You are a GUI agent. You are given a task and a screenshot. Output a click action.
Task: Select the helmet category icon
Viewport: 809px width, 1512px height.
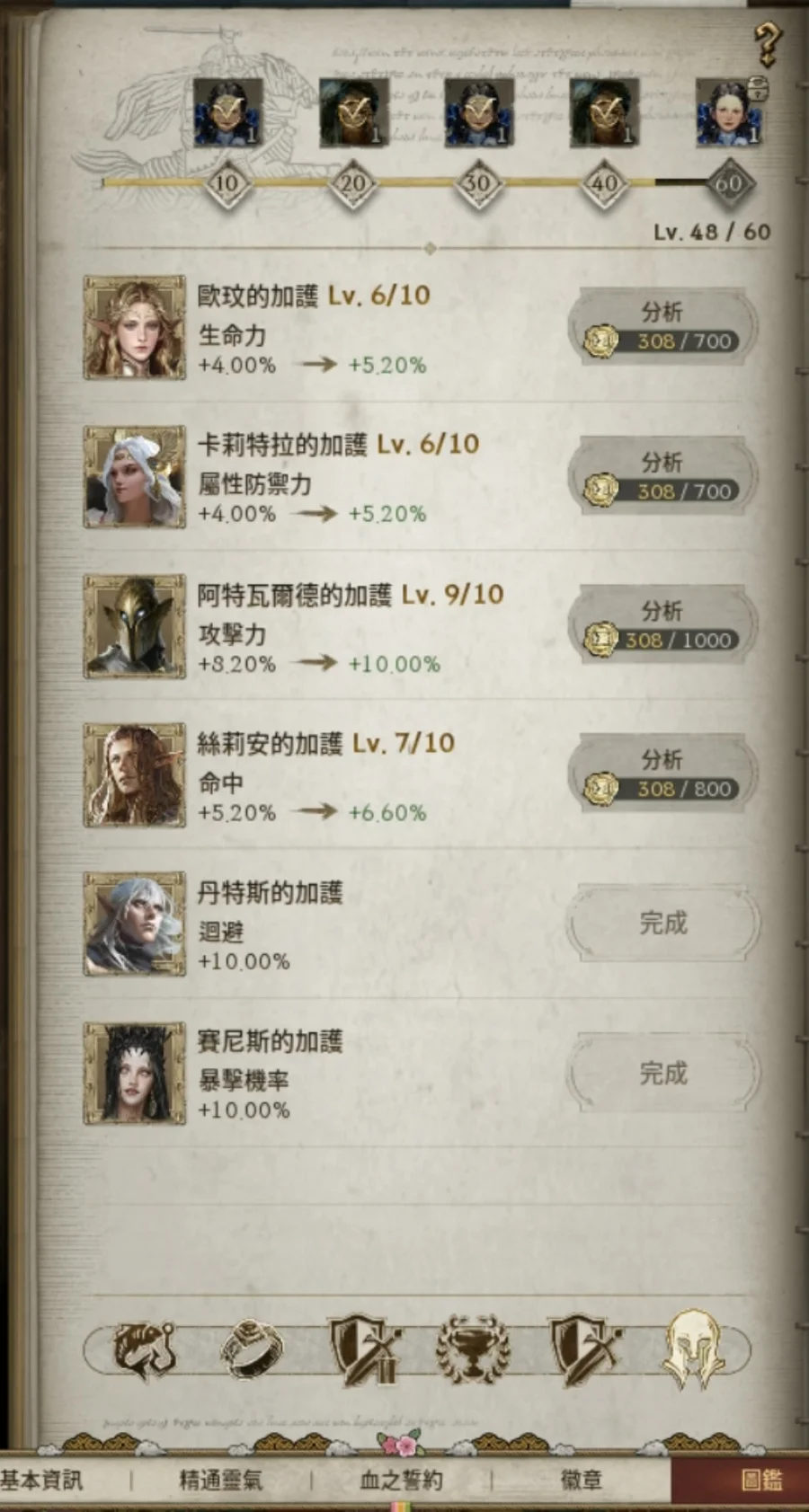point(692,1348)
